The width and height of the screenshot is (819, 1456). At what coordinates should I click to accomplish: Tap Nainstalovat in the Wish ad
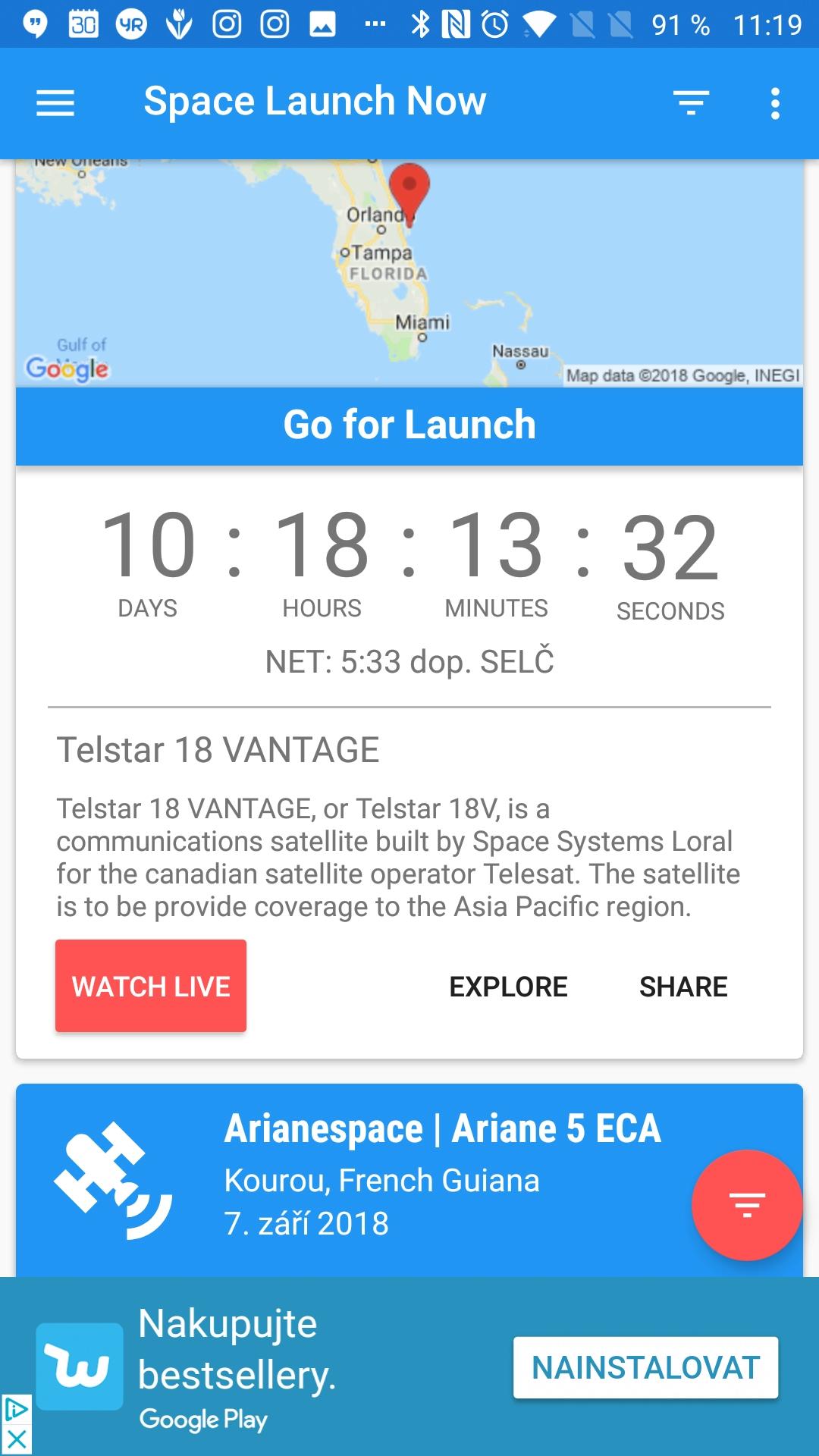tap(645, 1367)
